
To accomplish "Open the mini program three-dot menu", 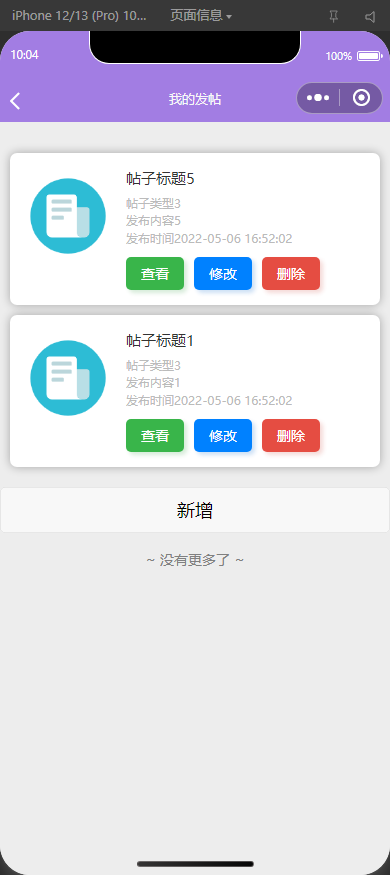I will coord(318,98).
